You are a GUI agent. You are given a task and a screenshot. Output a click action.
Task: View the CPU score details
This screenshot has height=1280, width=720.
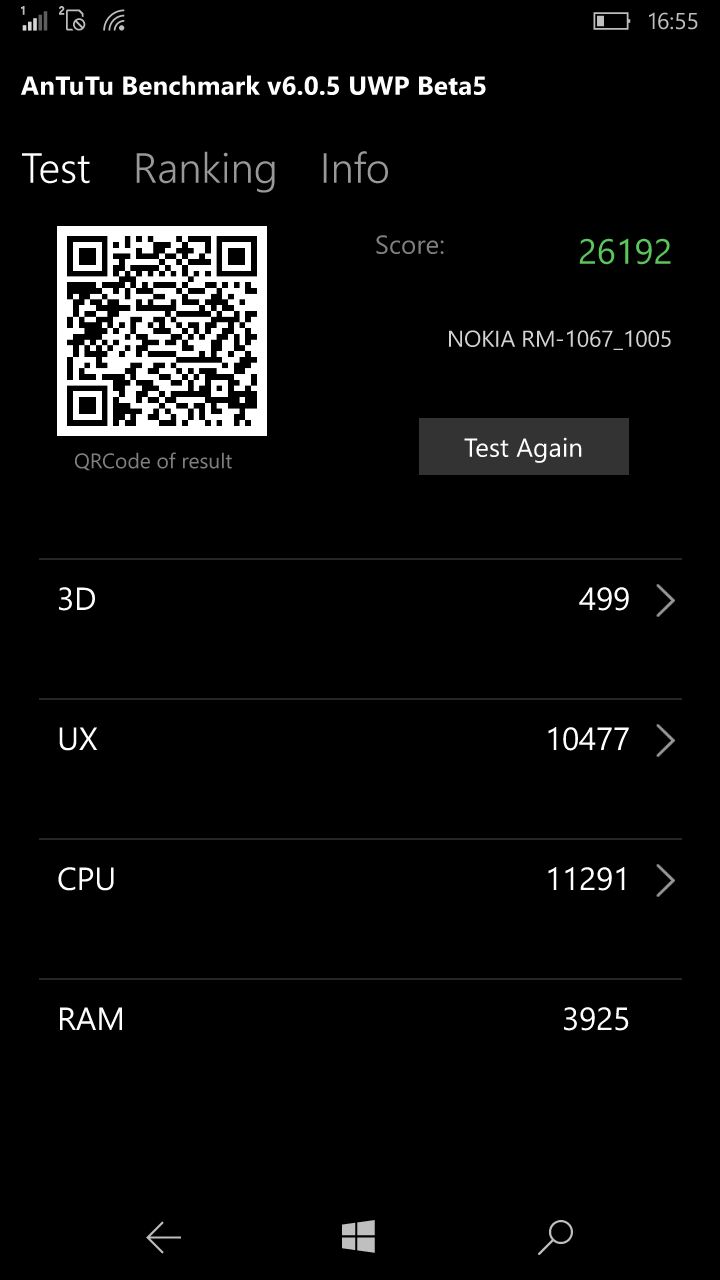coord(665,880)
